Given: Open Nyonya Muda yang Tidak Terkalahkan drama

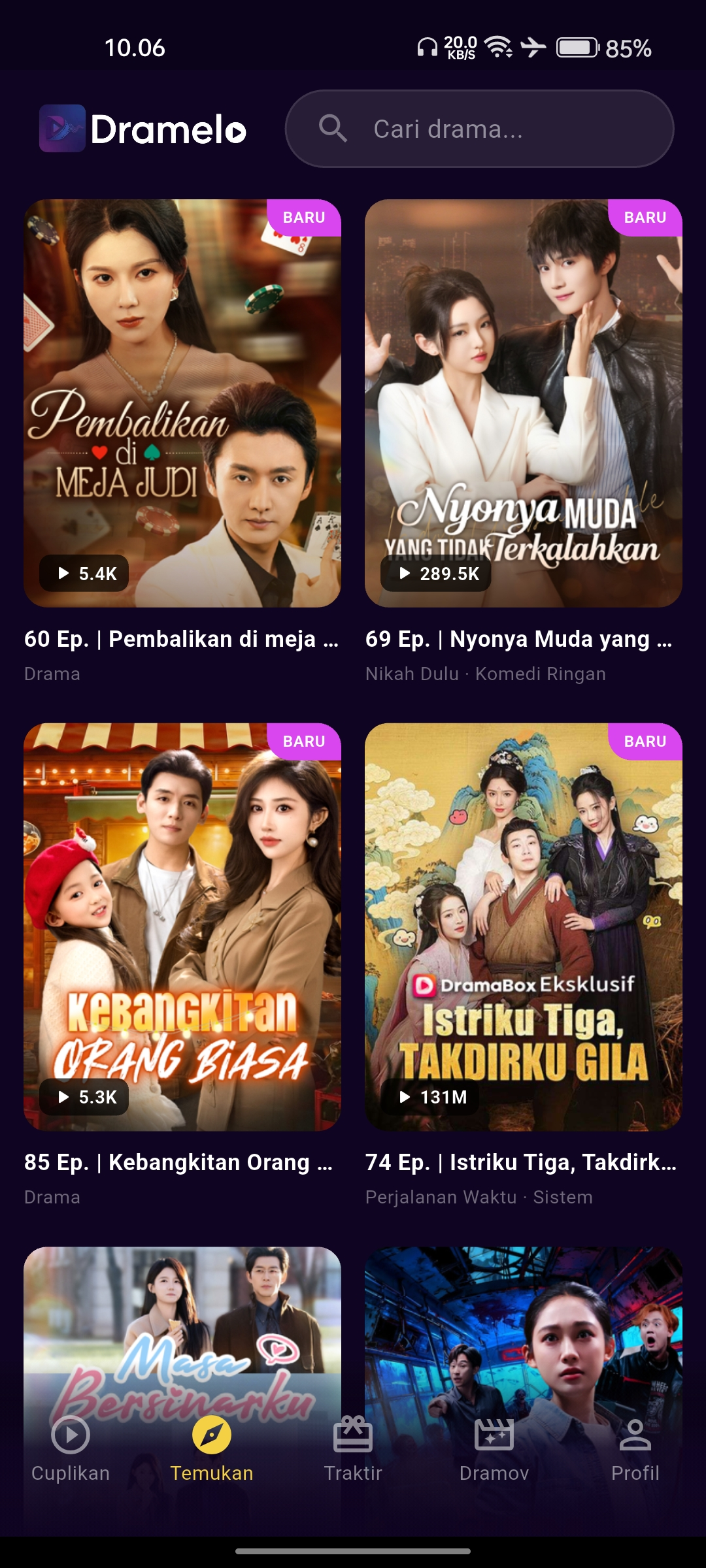Looking at the screenshot, I should tap(523, 403).
